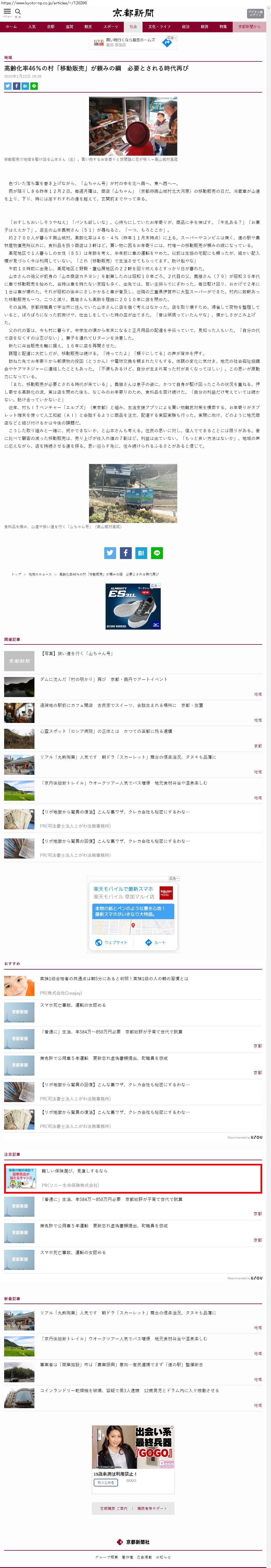Open the 京都新聞から tab
The image size is (271, 1568).
(248, 27)
